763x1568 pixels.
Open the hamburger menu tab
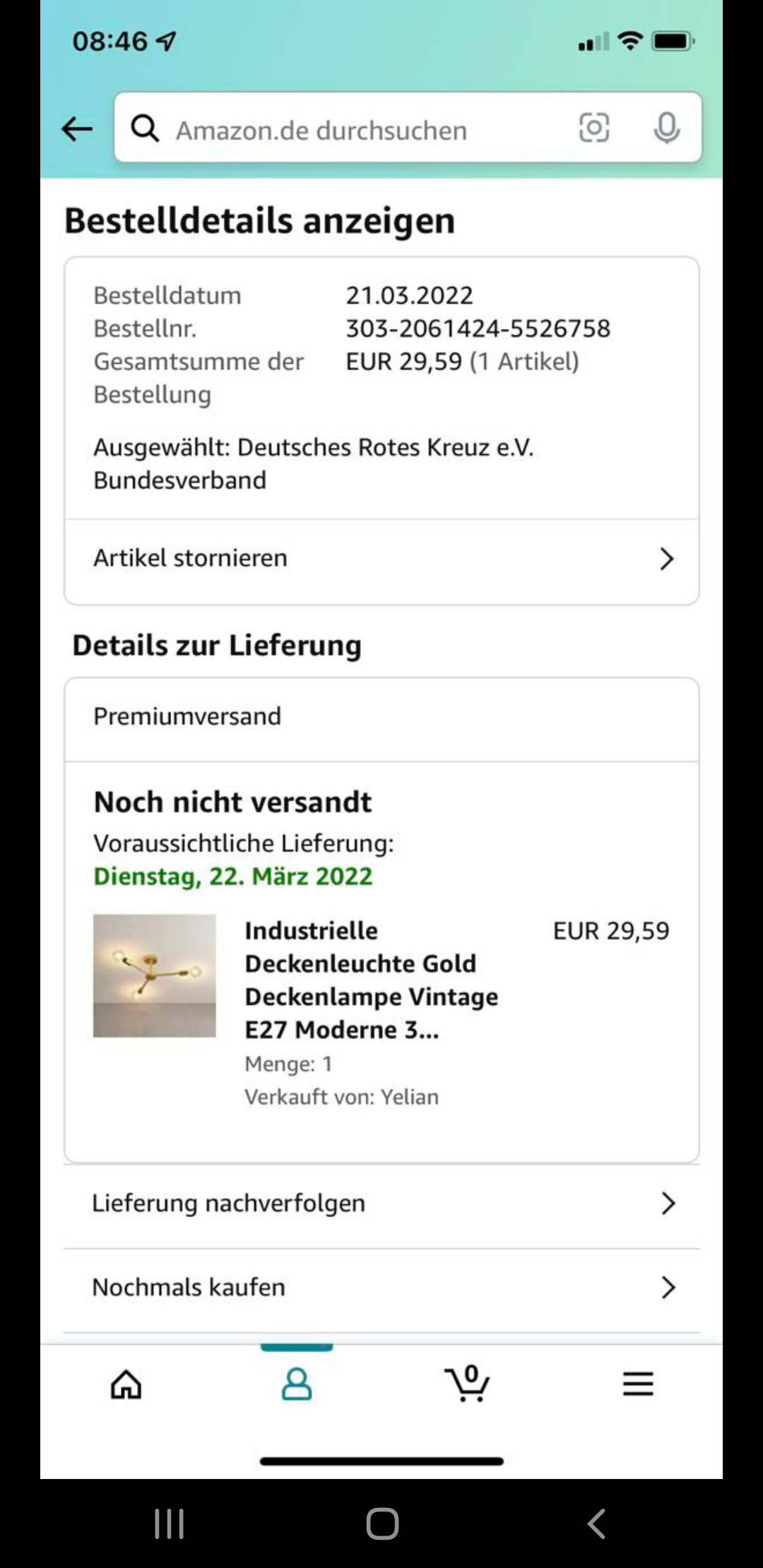pos(637,1384)
